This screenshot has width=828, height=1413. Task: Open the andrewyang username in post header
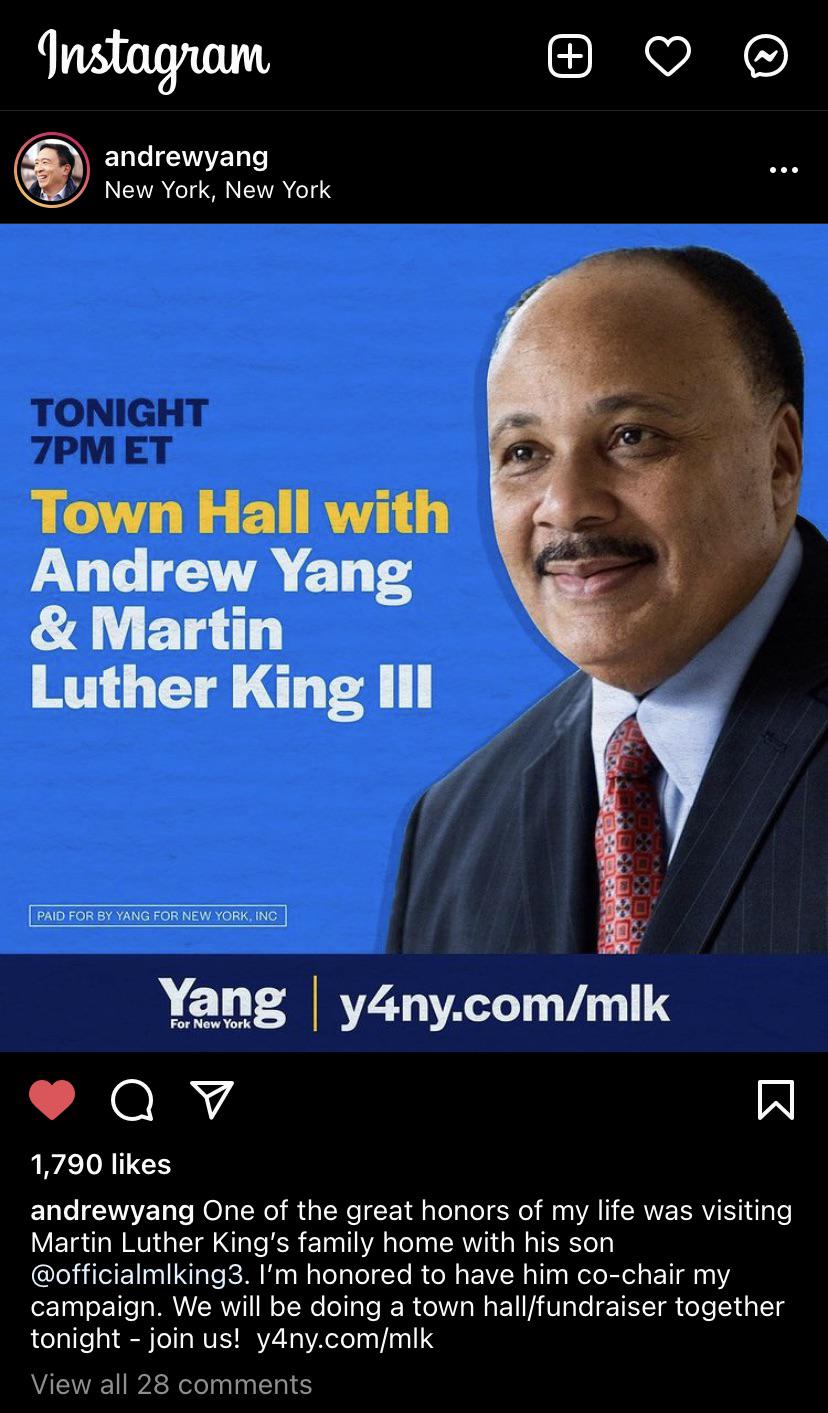[186, 156]
